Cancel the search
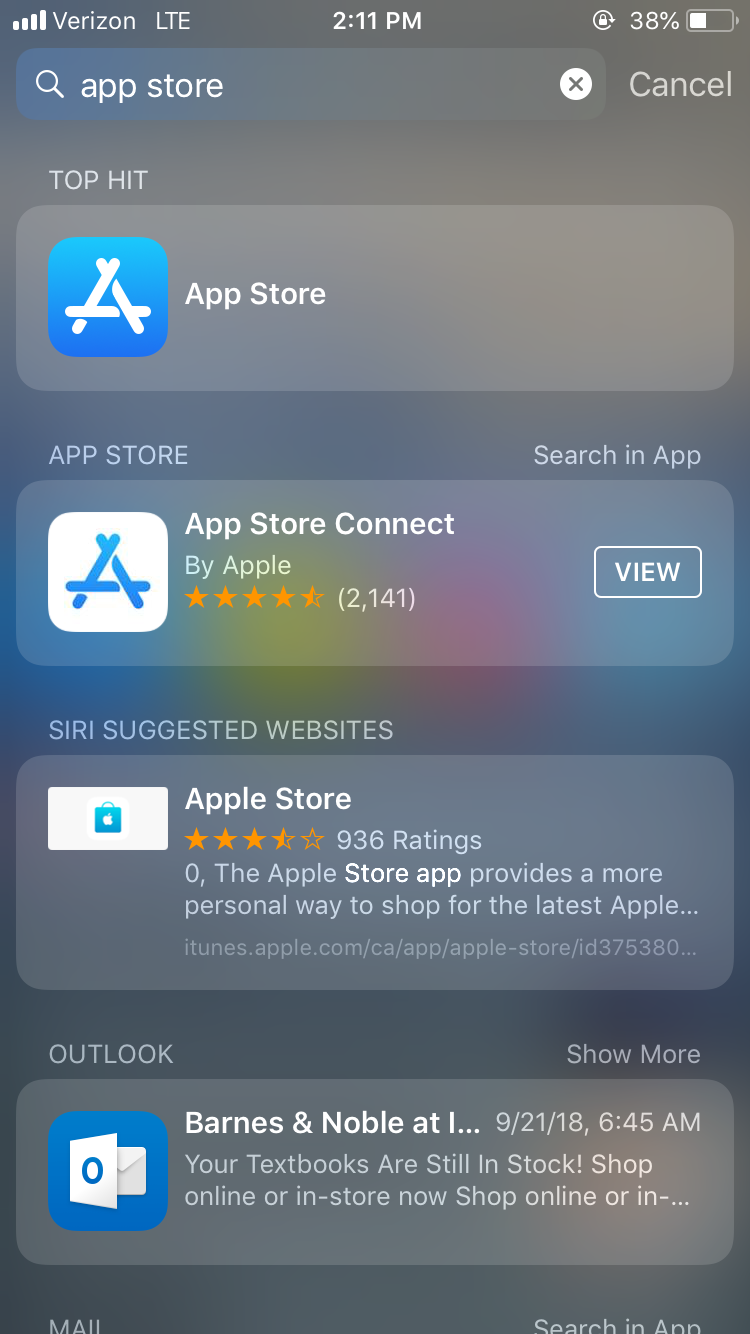Viewport: 750px width, 1334px height. [680, 85]
